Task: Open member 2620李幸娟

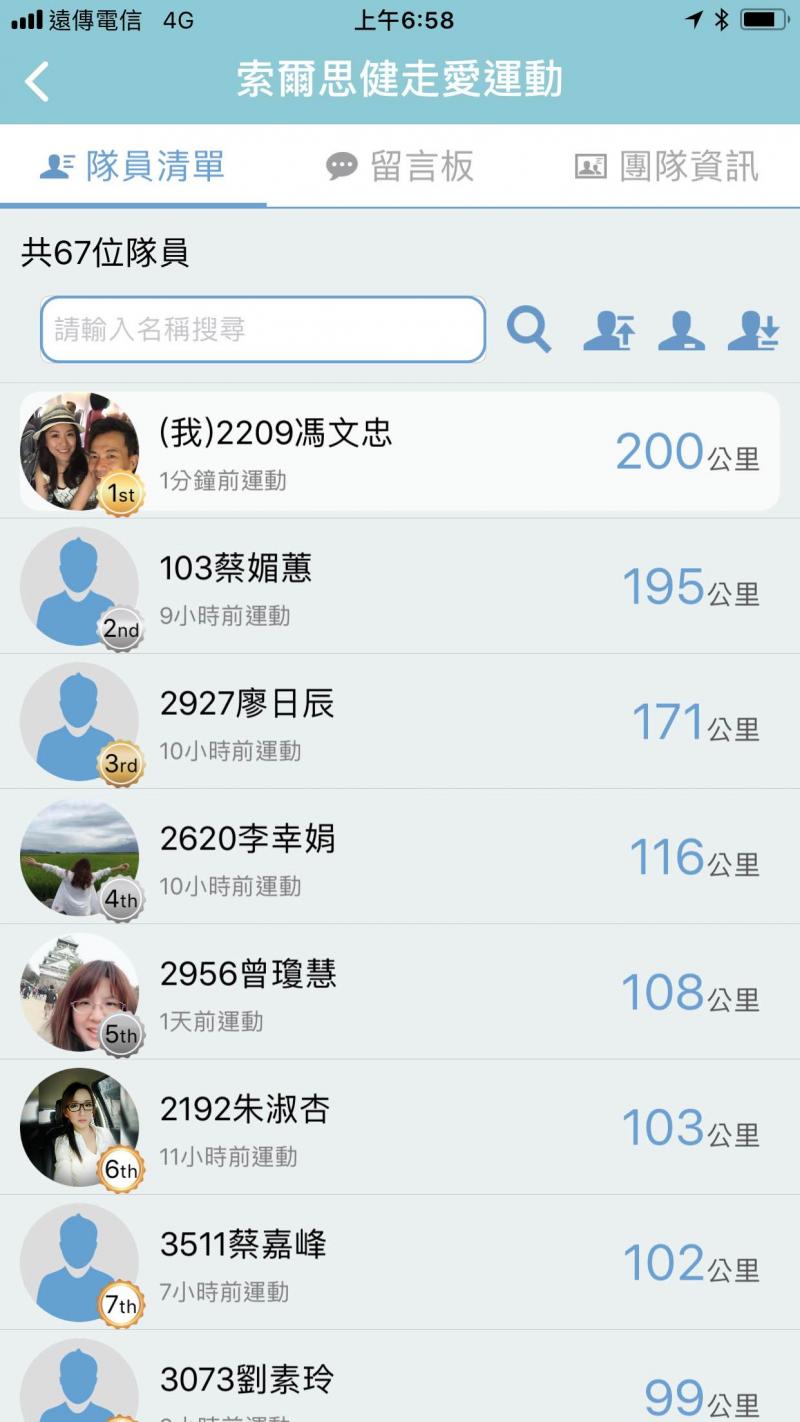Action: tap(400, 857)
